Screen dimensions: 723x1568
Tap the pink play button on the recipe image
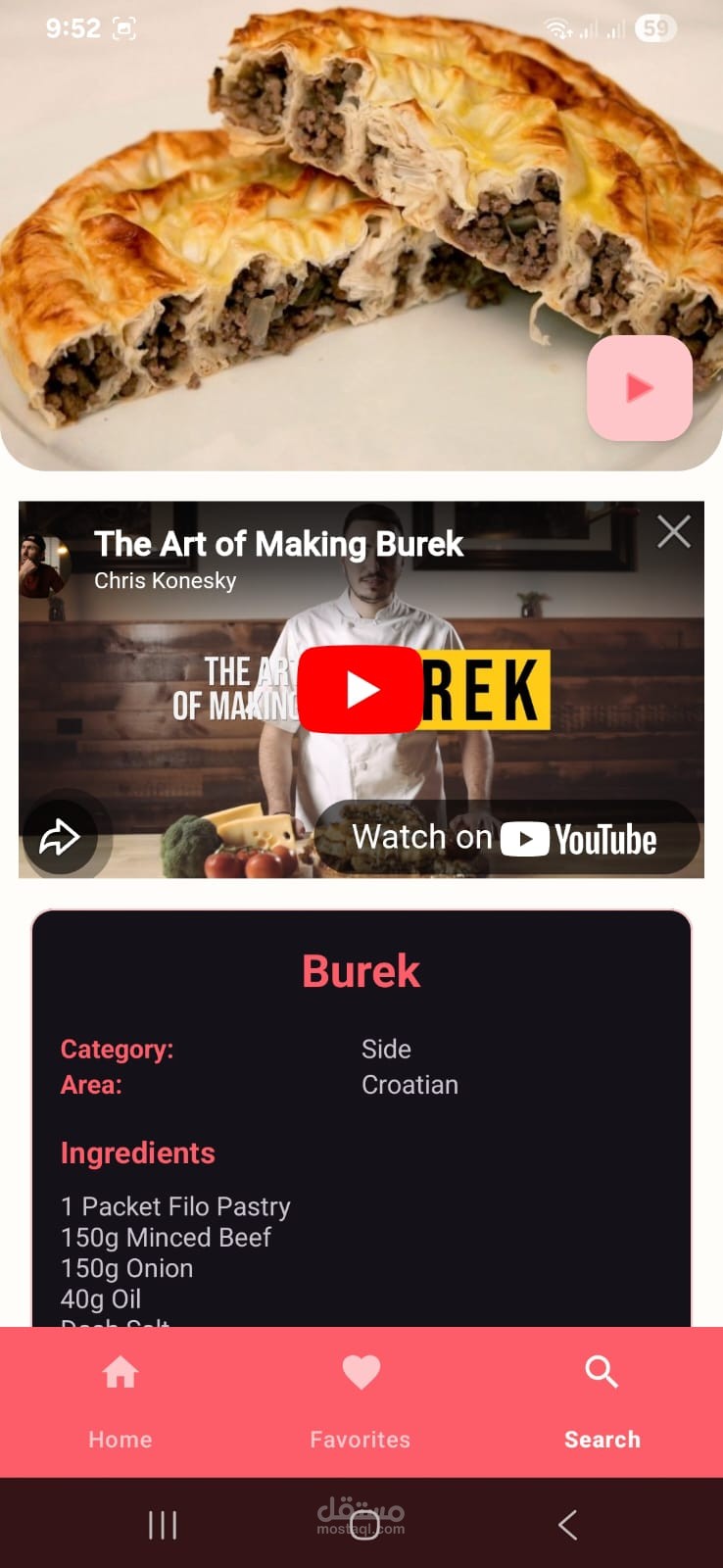point(640,388)
